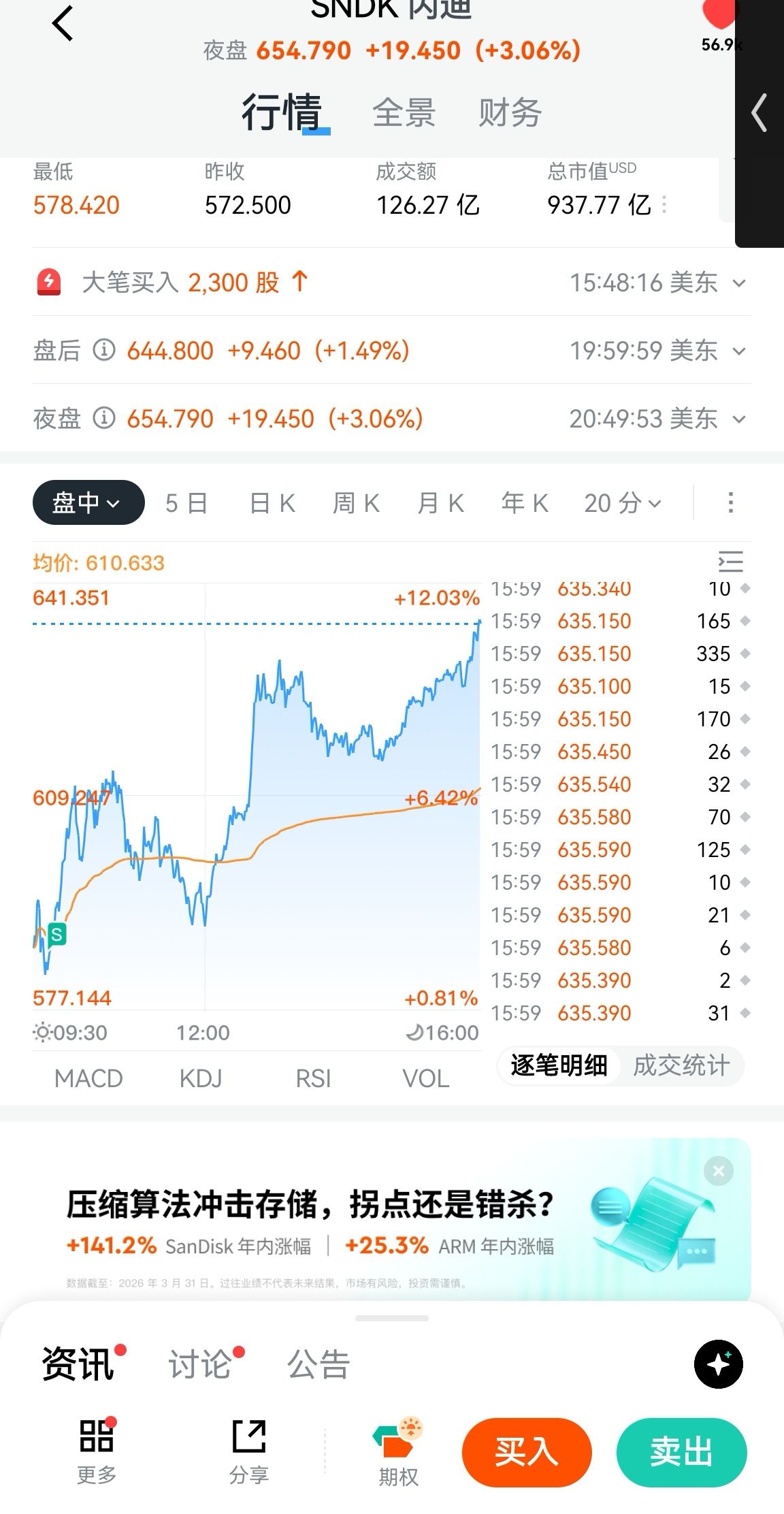784x1514 pixels.
Task: Show the VOL indicator
Action: click(x=425, y=1078)
